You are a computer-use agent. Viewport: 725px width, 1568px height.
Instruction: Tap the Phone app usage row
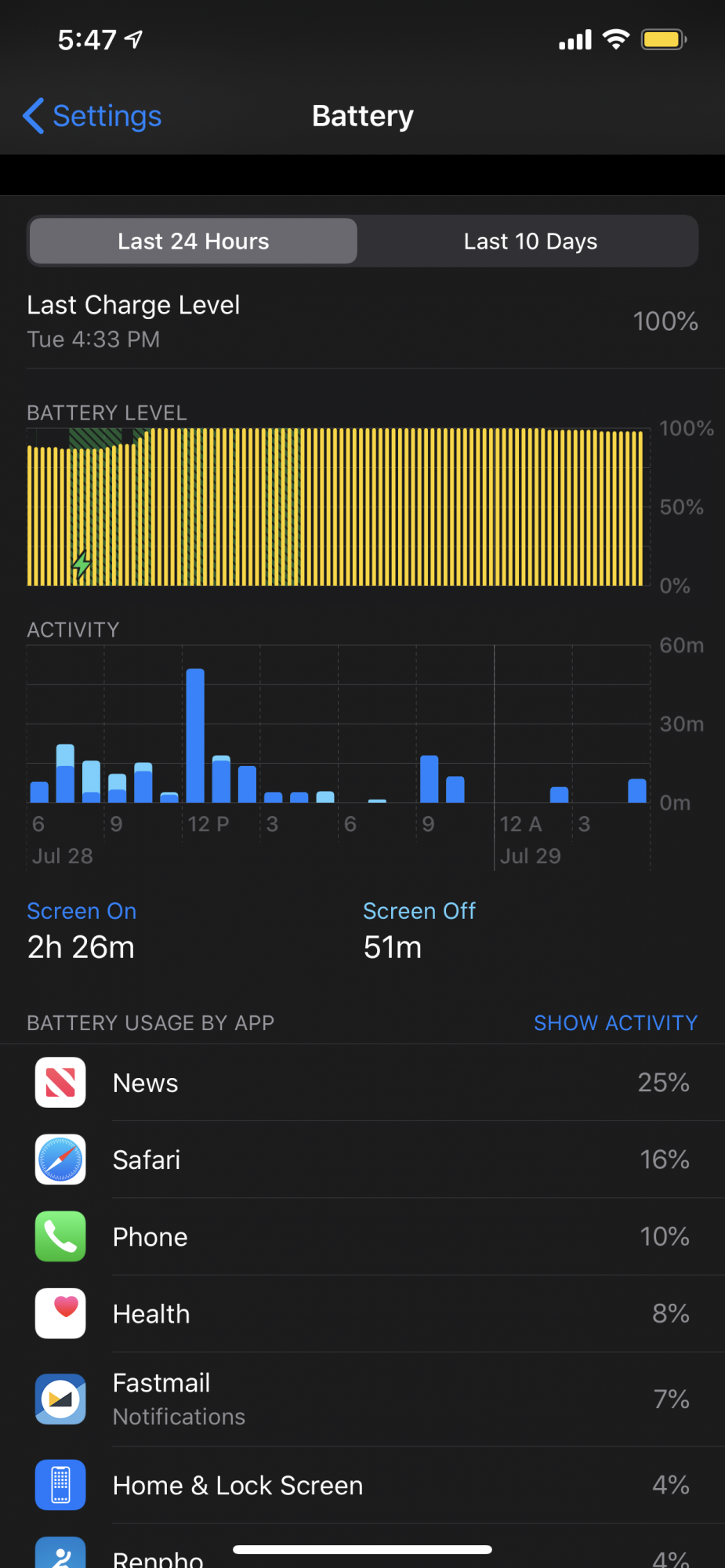362,1236
